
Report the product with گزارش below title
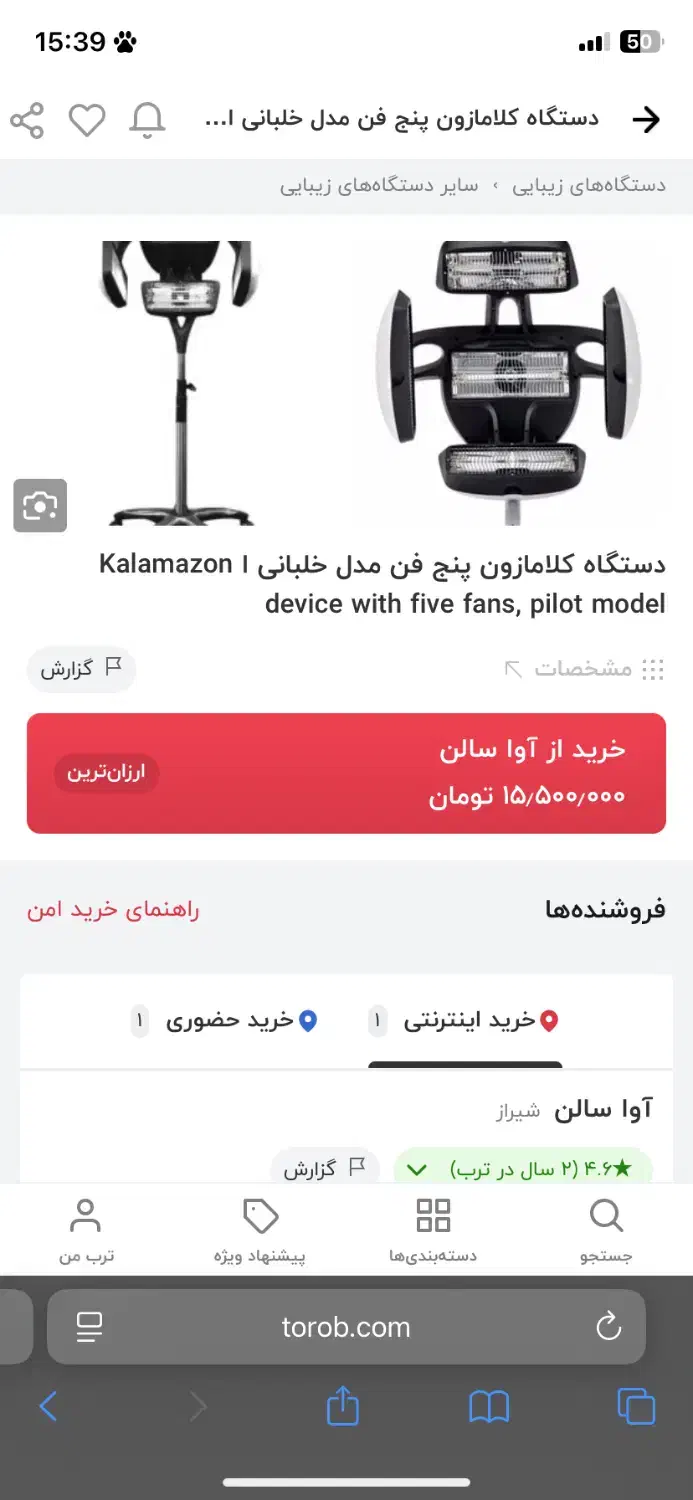pyautogui.click(x=81, y=669)
